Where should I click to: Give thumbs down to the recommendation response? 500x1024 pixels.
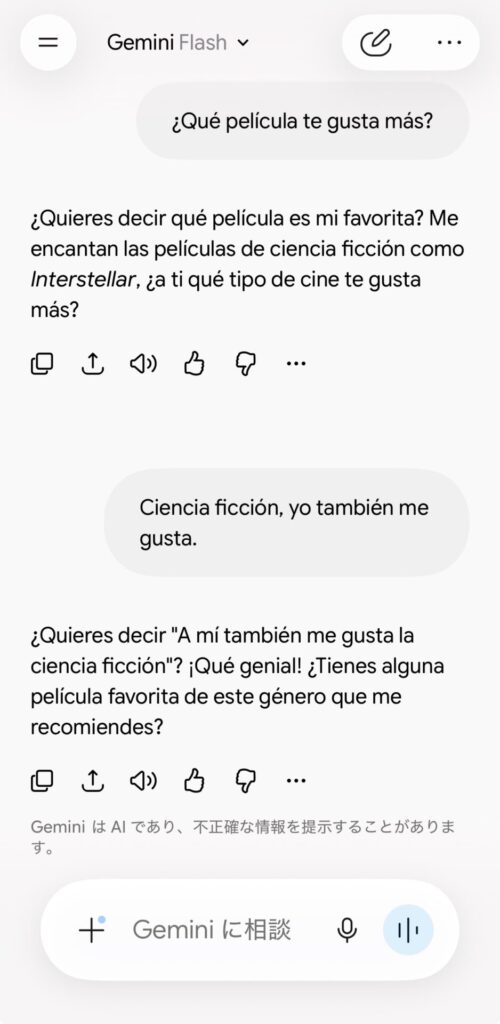tap(245, 780)
